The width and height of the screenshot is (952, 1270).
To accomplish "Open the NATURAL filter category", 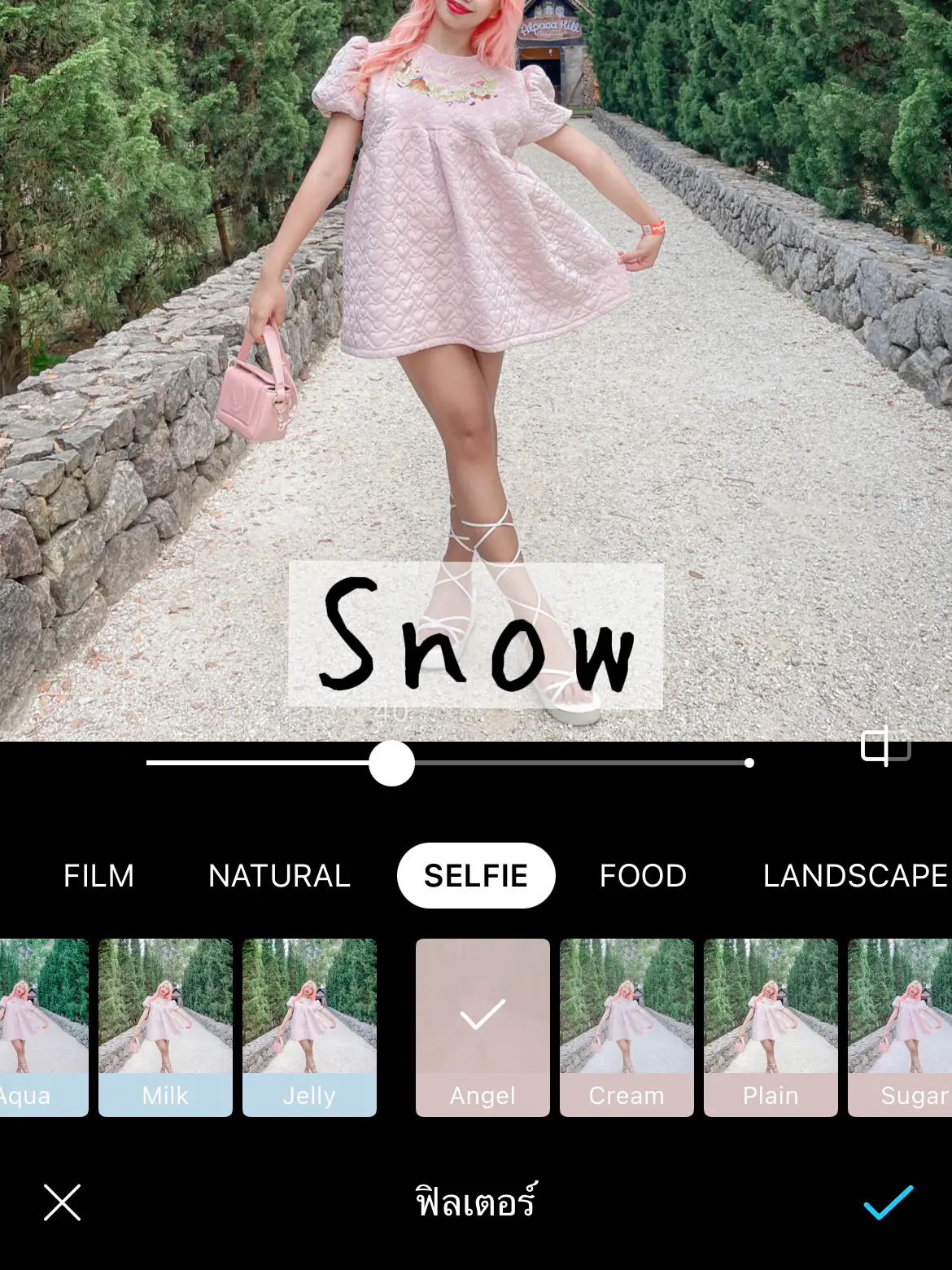I will [279, 876].
